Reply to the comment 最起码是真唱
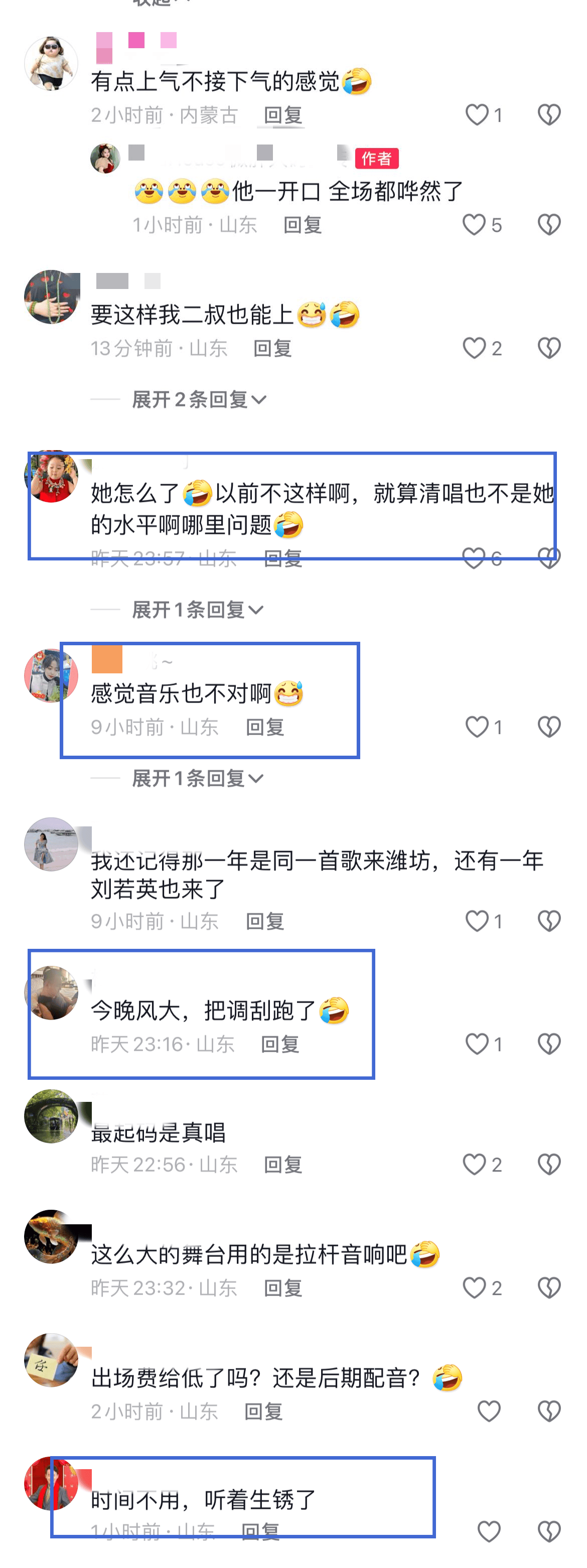This screenshot has height=1568, width=587. (283, 1165)
